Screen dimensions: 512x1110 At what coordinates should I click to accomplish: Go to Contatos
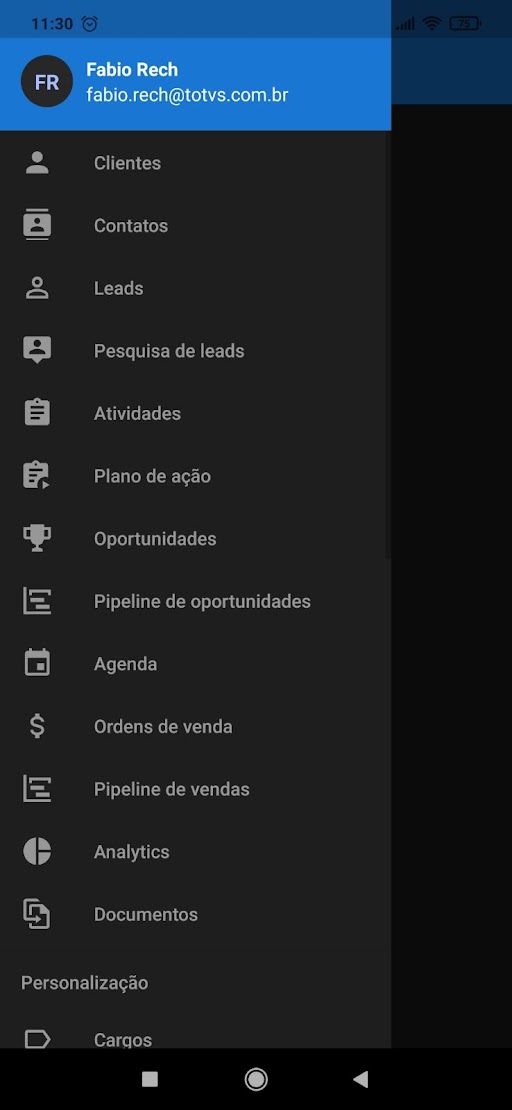point(195,226)
